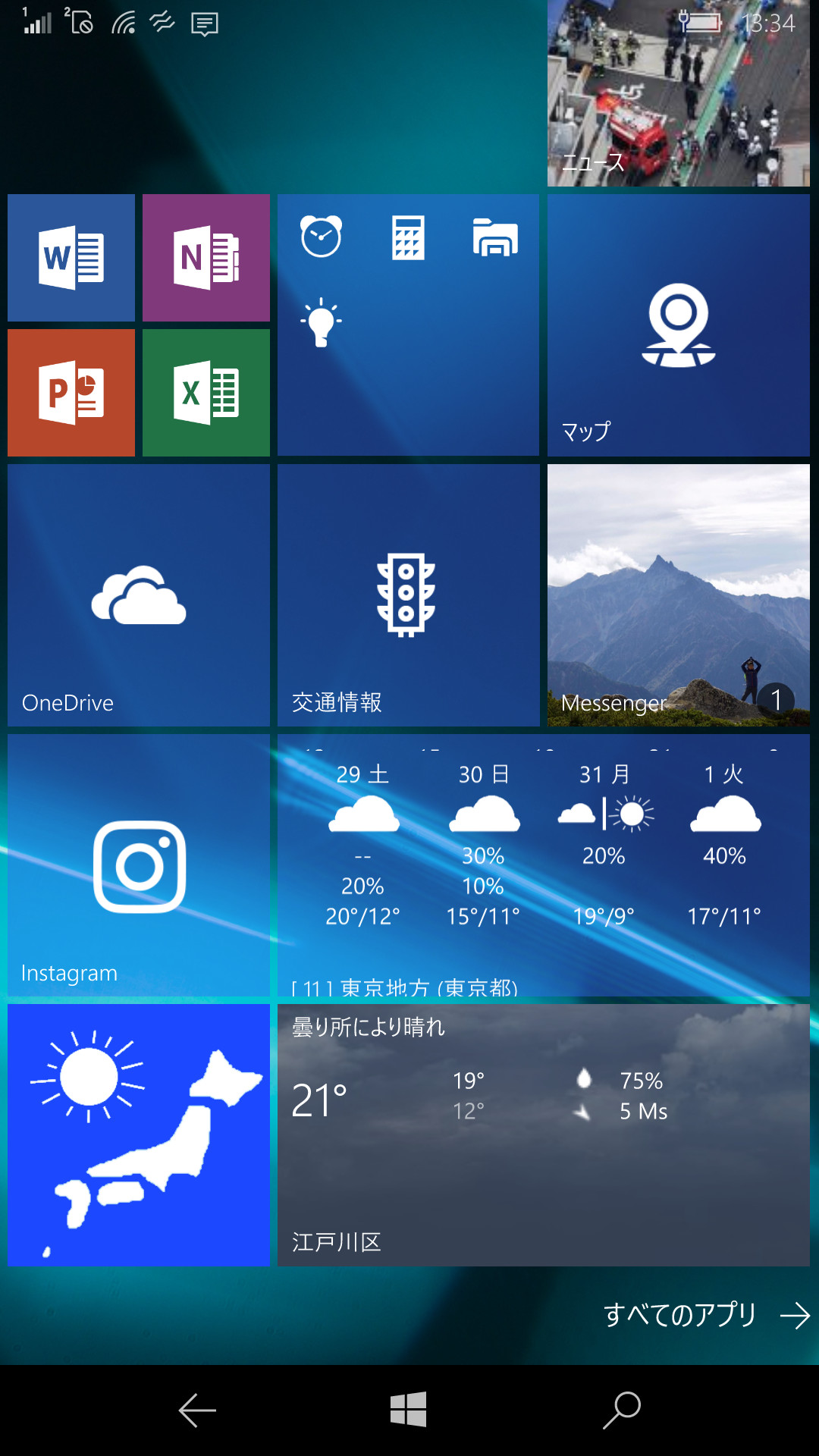819x1456 pixels.
Task: Open the マップ (Maps) tile
Action: tap(679, 326)
